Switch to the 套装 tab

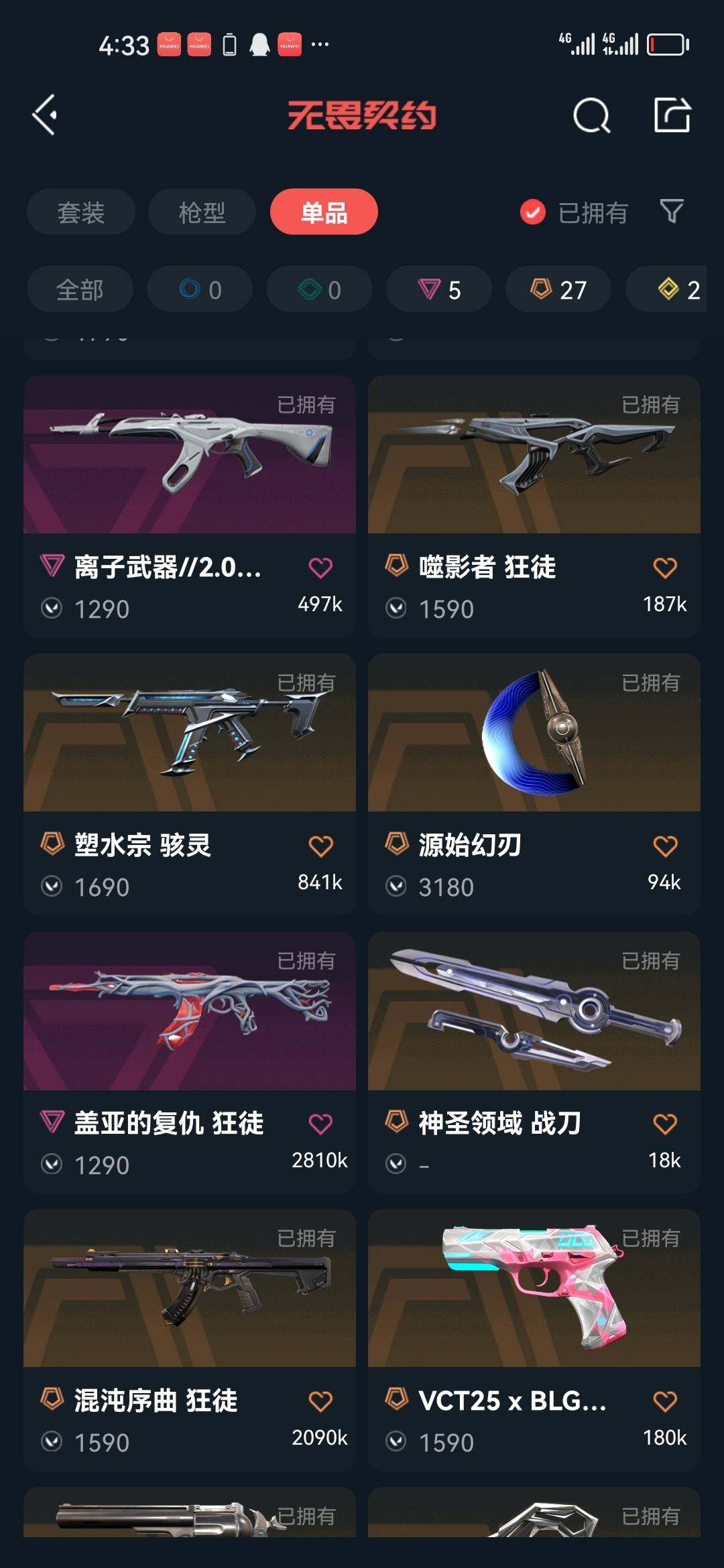tap(80, 212)
